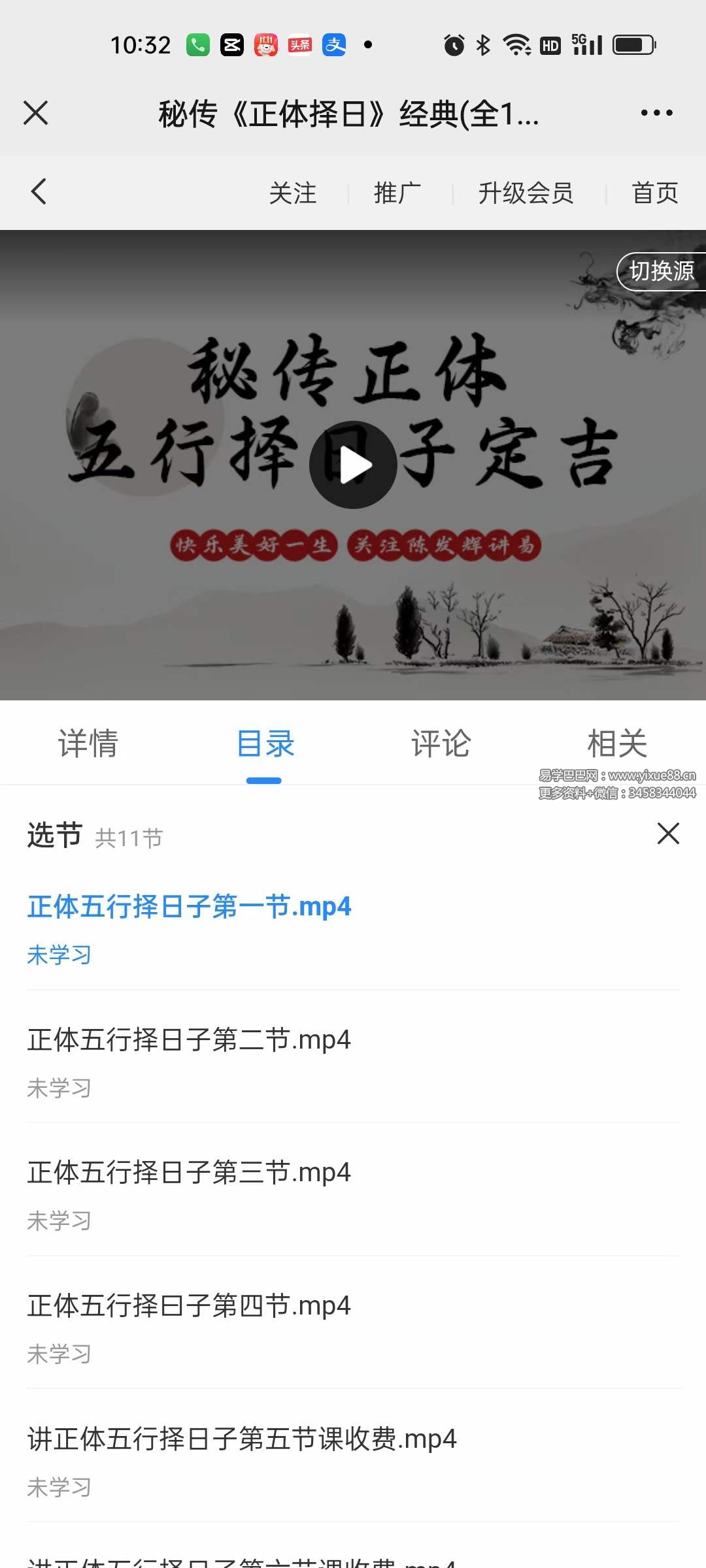The height and width of the screenshot is (1568, 706).
Task: Tap the back chevron below the title bar
Action: 37,191
